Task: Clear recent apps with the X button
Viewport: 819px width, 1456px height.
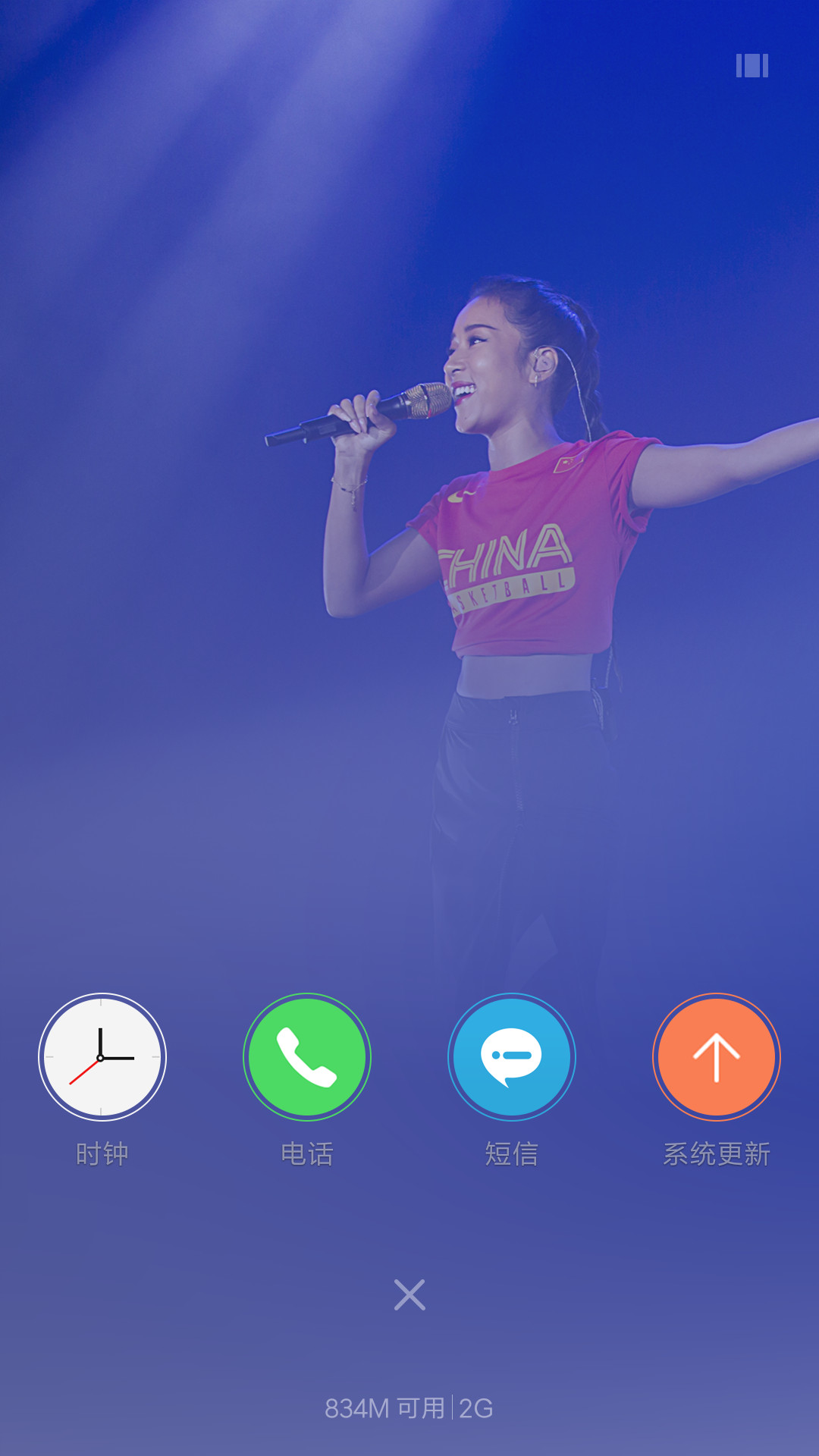Action: 409,1294
